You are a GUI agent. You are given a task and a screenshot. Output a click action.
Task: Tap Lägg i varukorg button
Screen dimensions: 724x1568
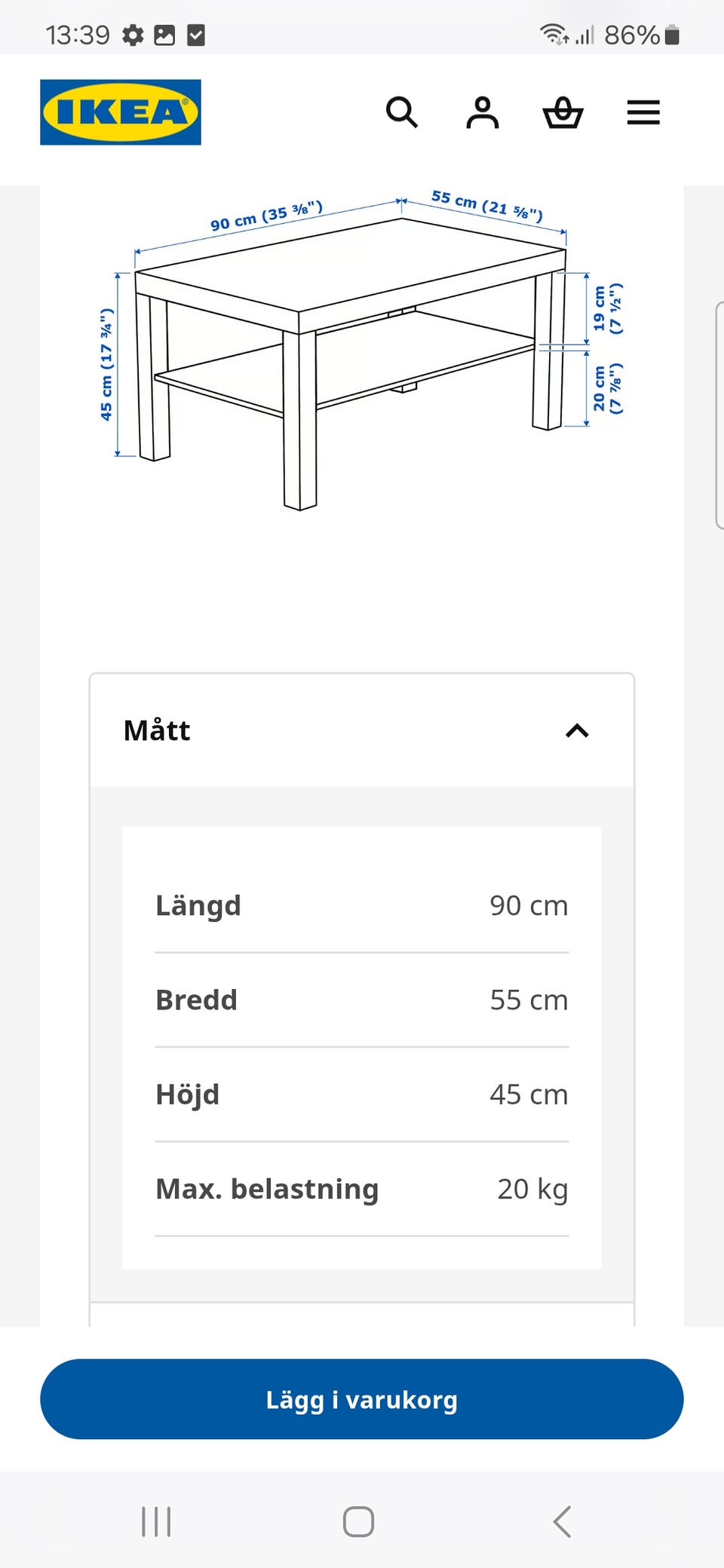[x=362, y=1399]
